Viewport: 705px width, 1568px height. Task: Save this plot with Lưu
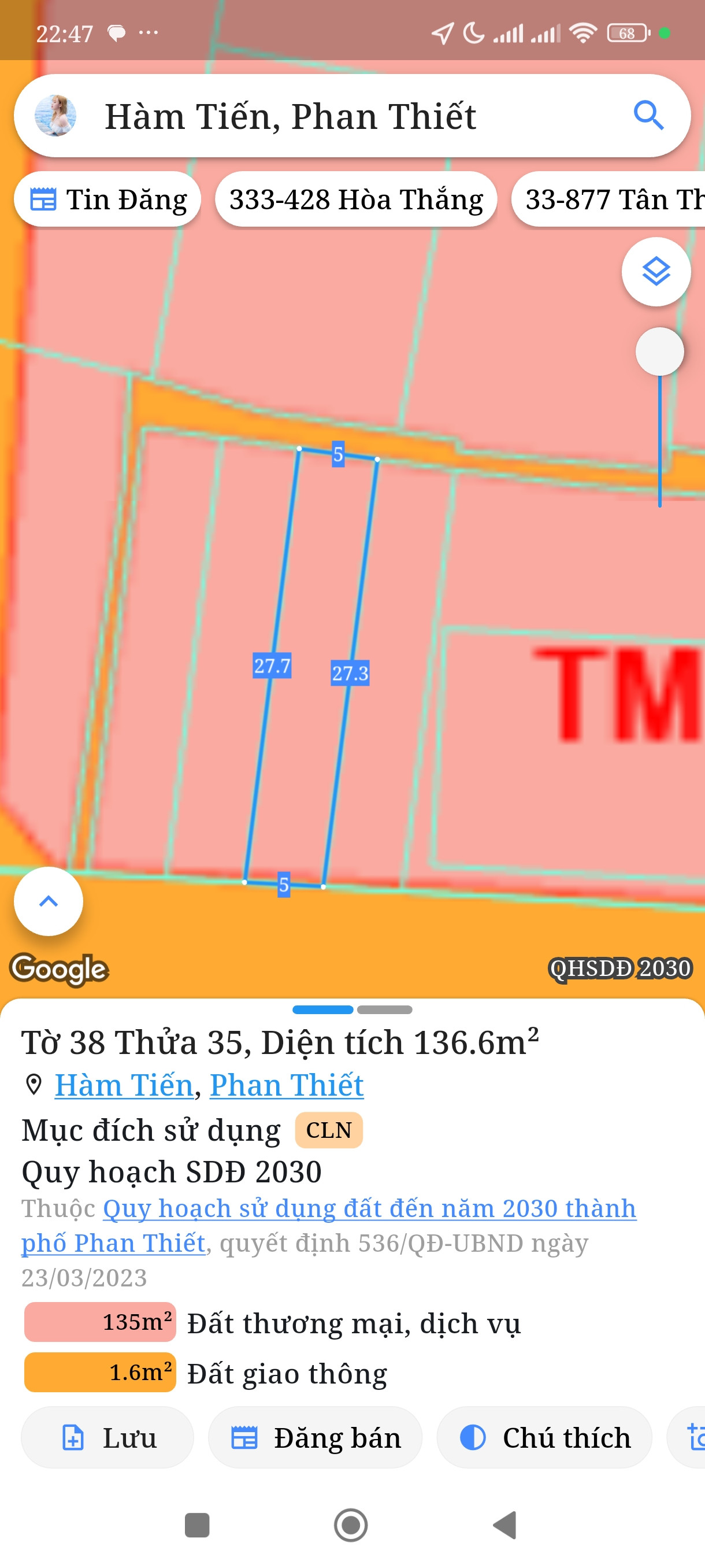pyautogui.click(x=108, y=1438)
